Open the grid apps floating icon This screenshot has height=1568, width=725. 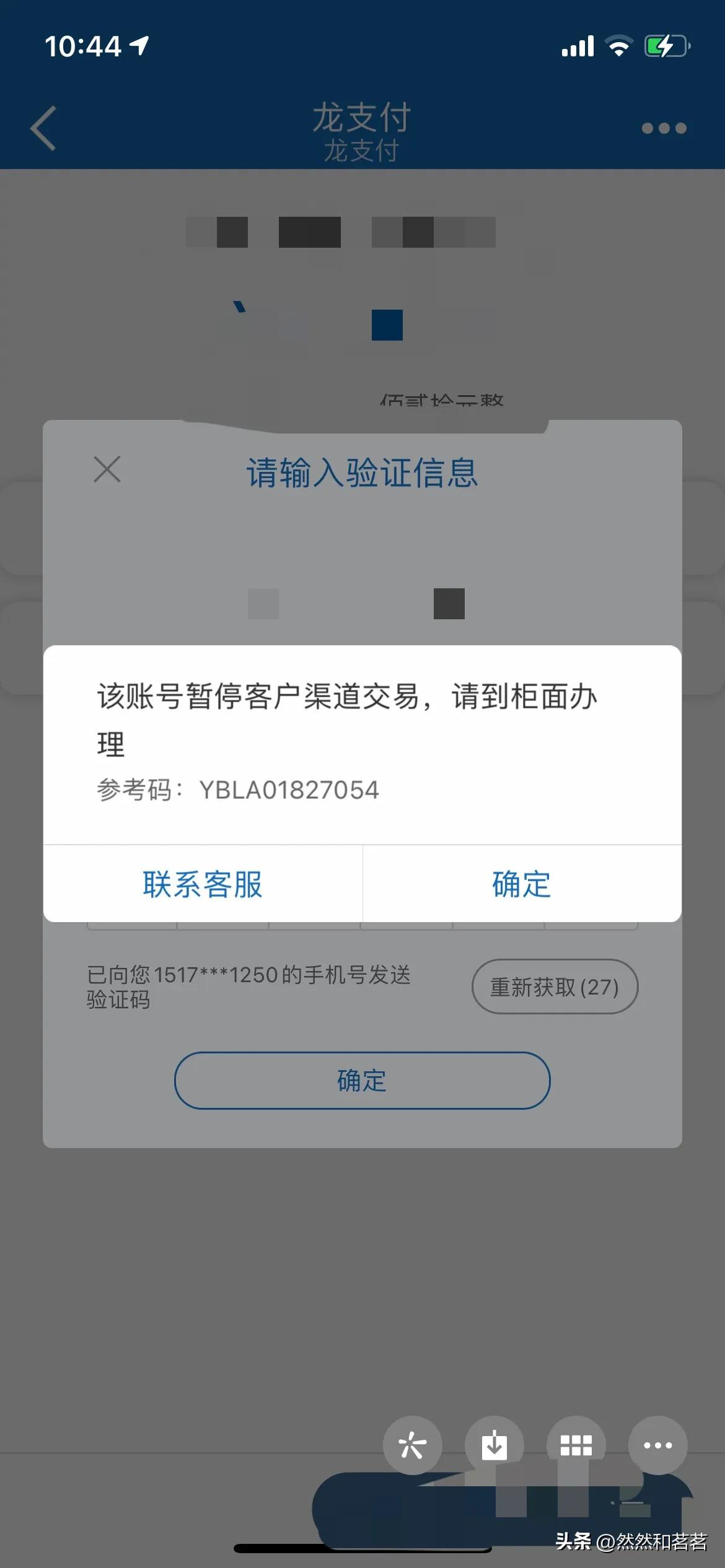click(576, 1445)
